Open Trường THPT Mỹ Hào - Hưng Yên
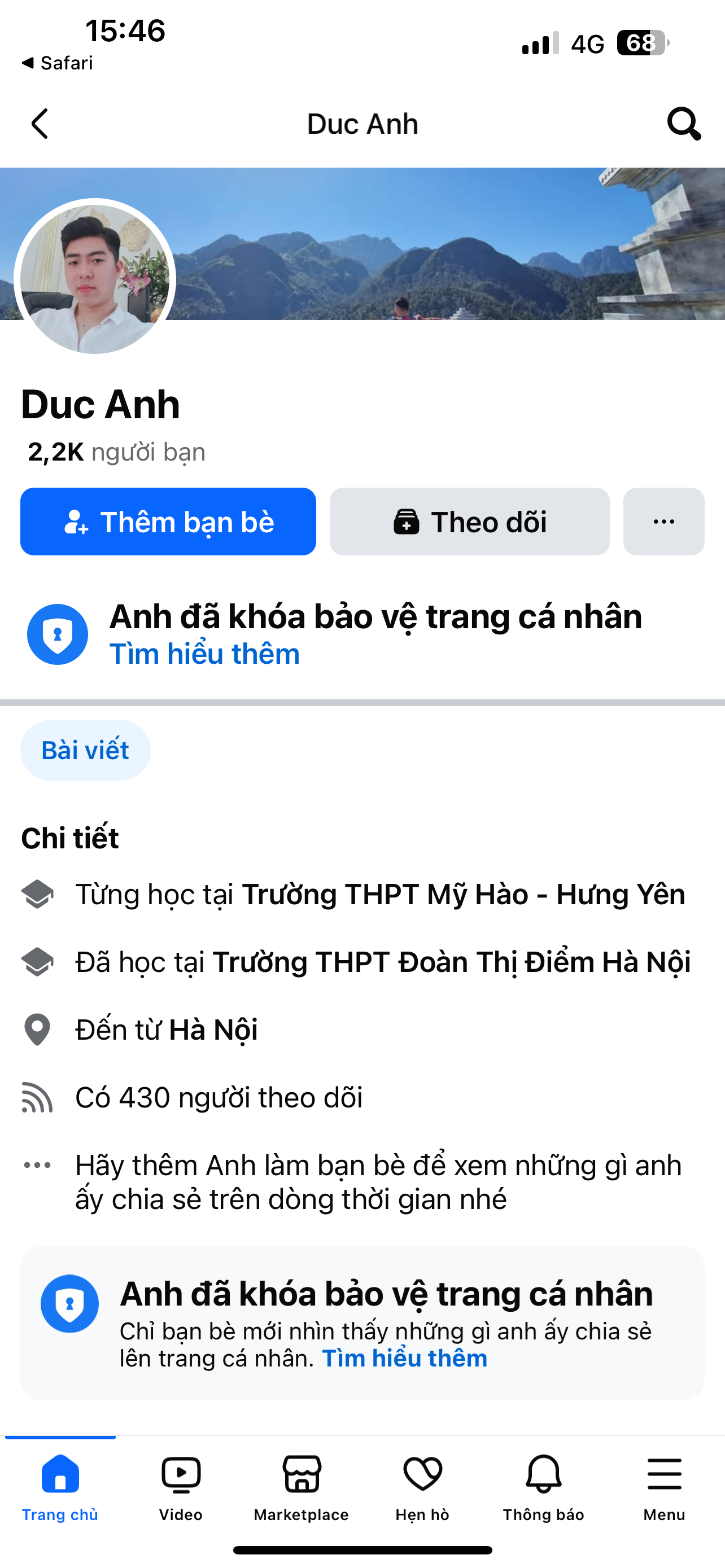The height and width of the screenshot is (1568, 725). 463,895
